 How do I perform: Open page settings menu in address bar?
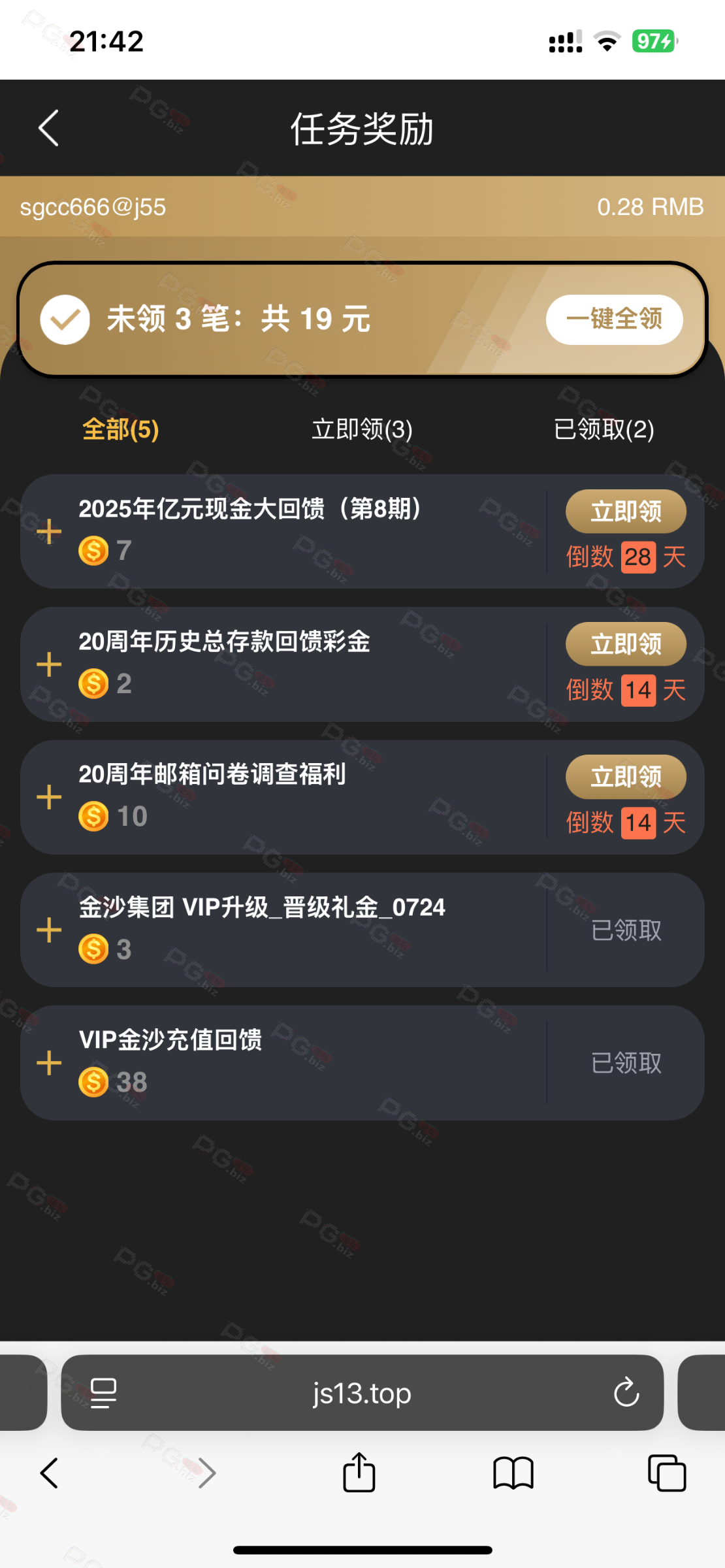pyautogui.click(x=103, y=1392)
